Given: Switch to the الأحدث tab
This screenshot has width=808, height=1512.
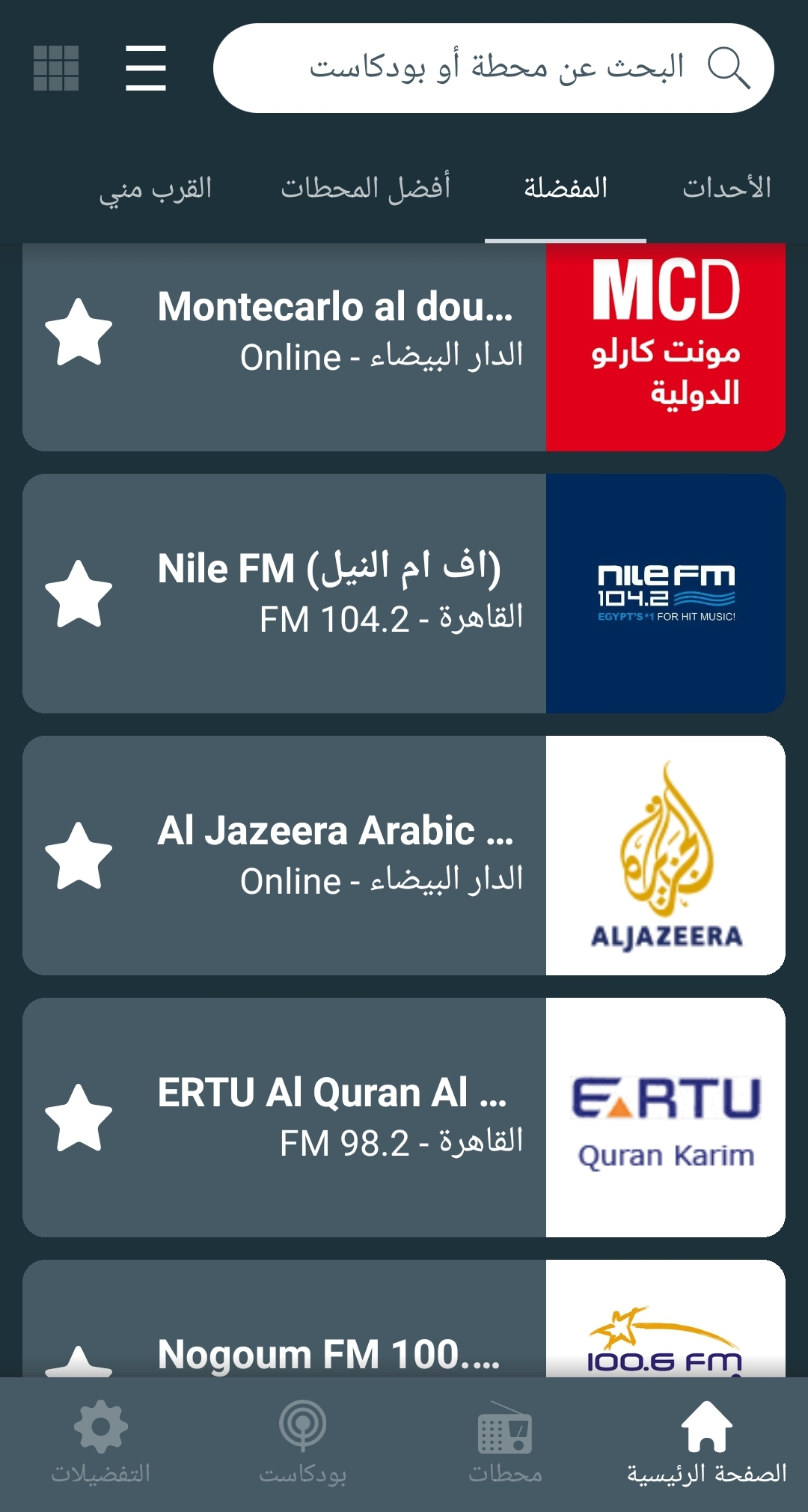Looking at the screenshot, I should (726, 188).
